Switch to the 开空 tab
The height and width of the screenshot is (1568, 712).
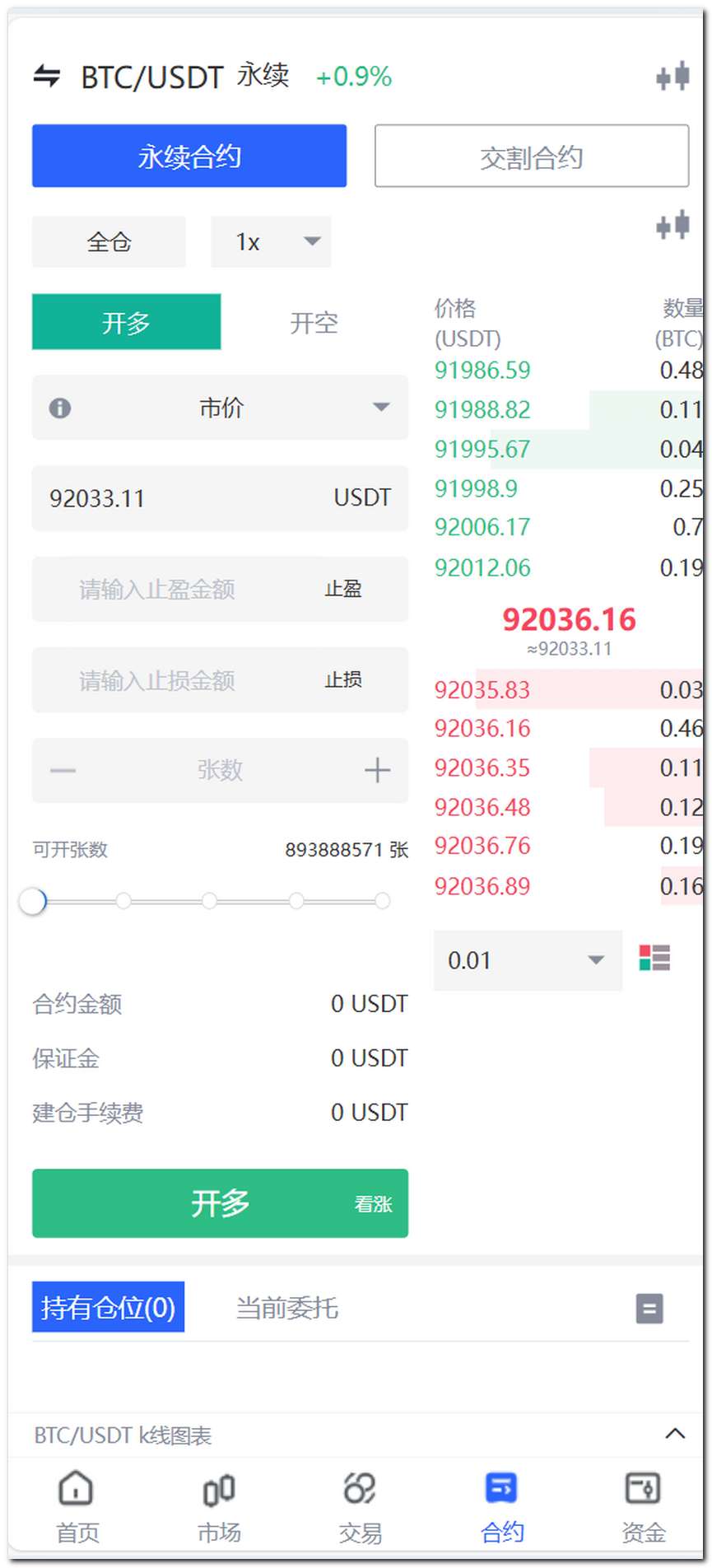pyautogui.click(x=314, y=323)
